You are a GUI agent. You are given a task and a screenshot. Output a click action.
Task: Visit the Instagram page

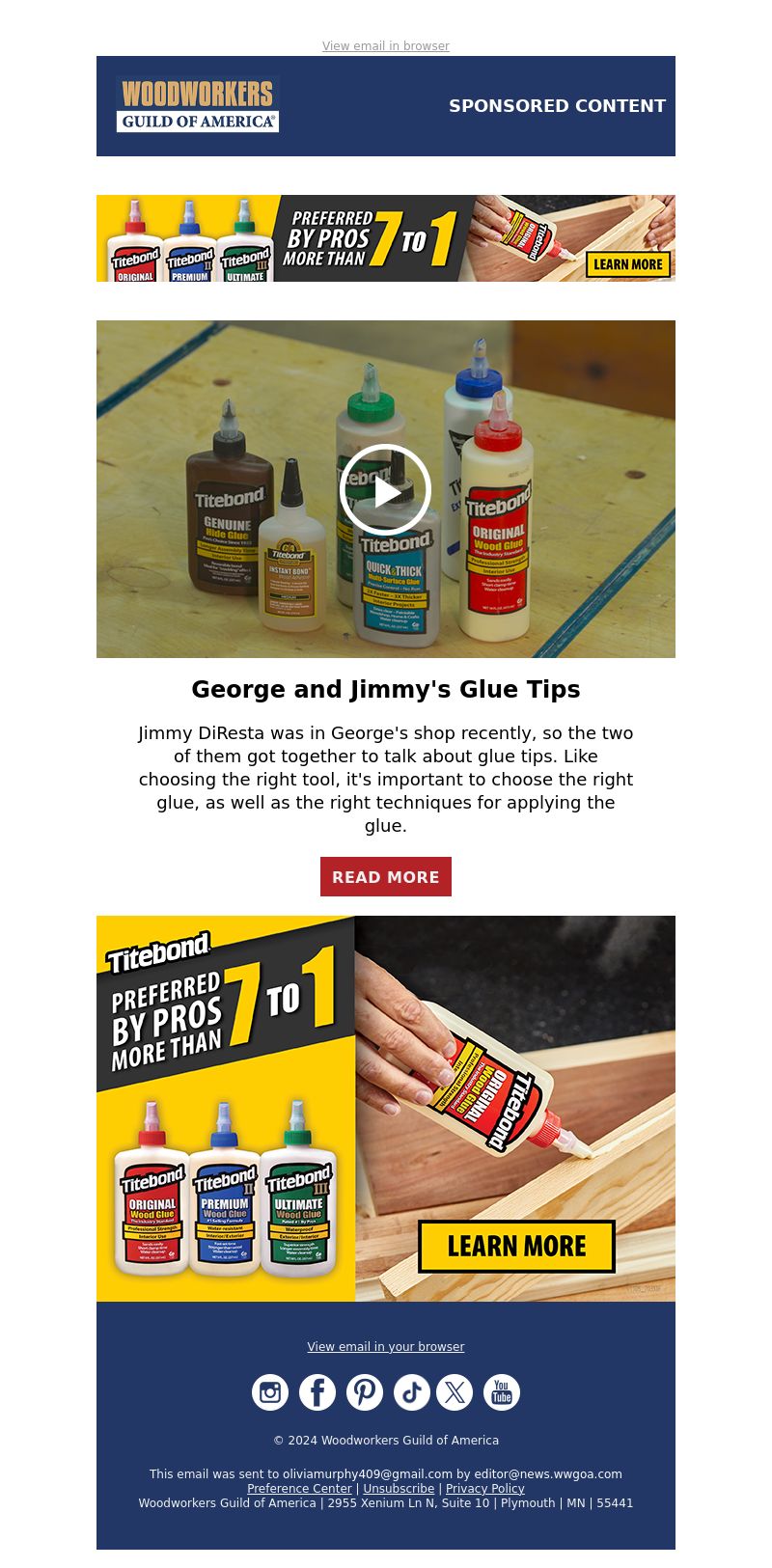[x=270, y=1392]
